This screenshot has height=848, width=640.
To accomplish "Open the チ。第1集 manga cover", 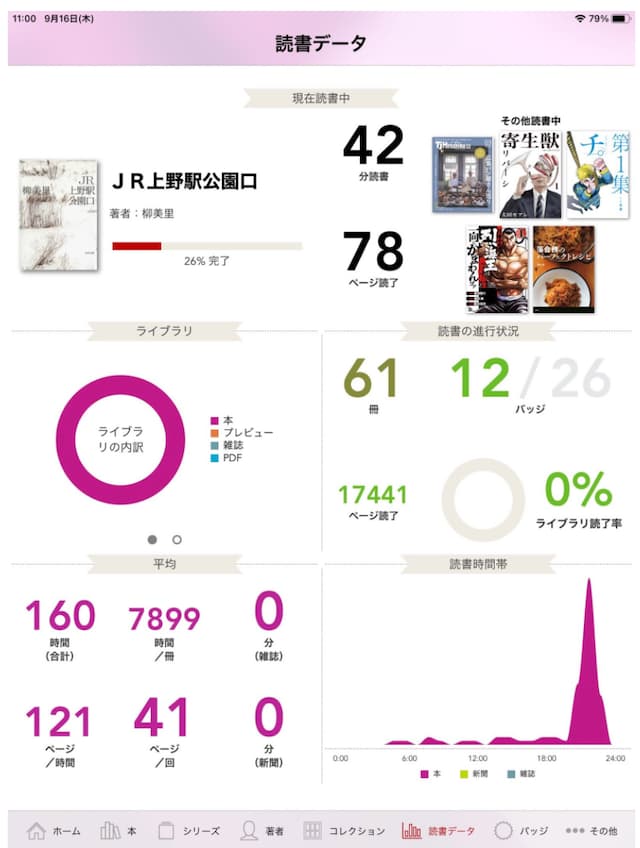I will tap(598, 174).
